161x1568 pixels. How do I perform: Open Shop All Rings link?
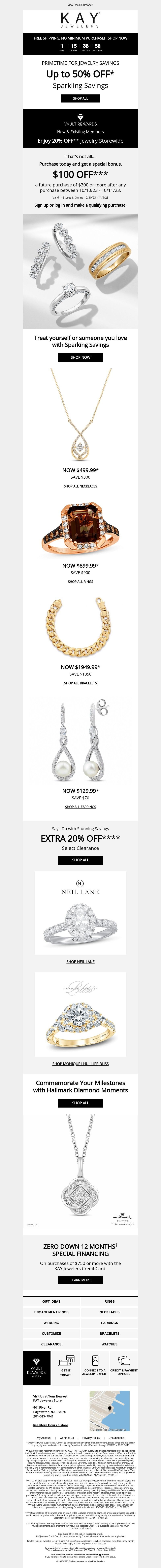point(80,581)
